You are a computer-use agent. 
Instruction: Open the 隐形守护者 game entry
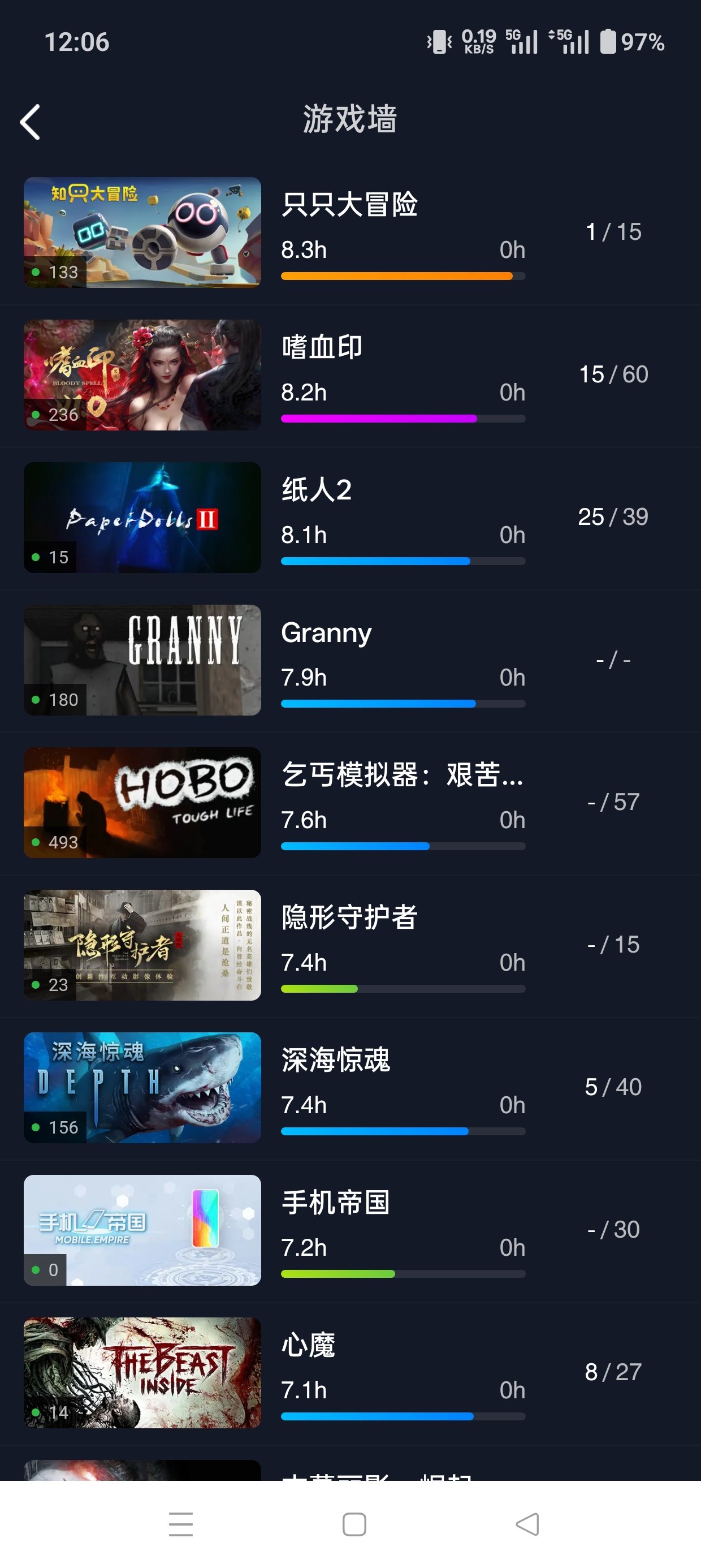pyautogui.click(x=350, y=945)
